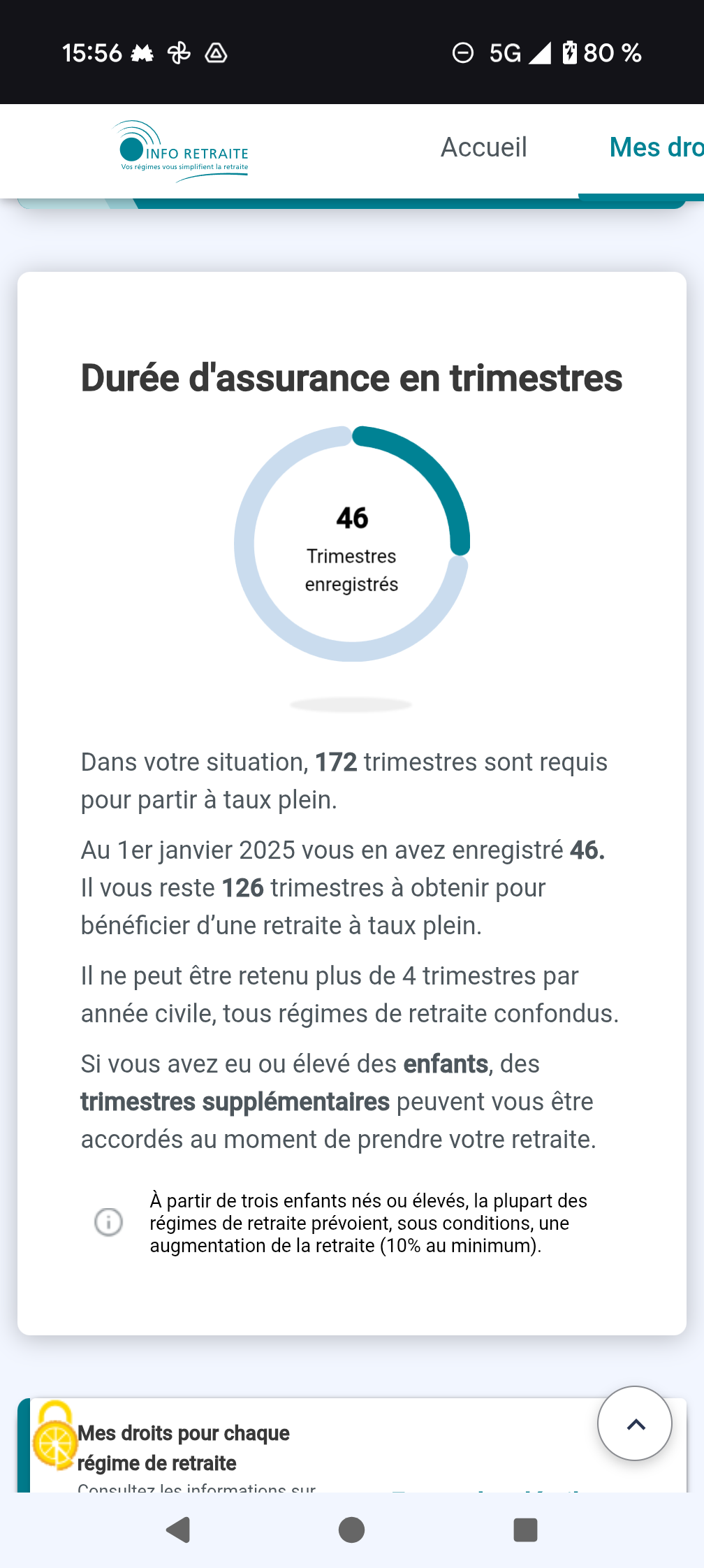
Task: Go back with the system back button
Action: tap(178, 1530)
